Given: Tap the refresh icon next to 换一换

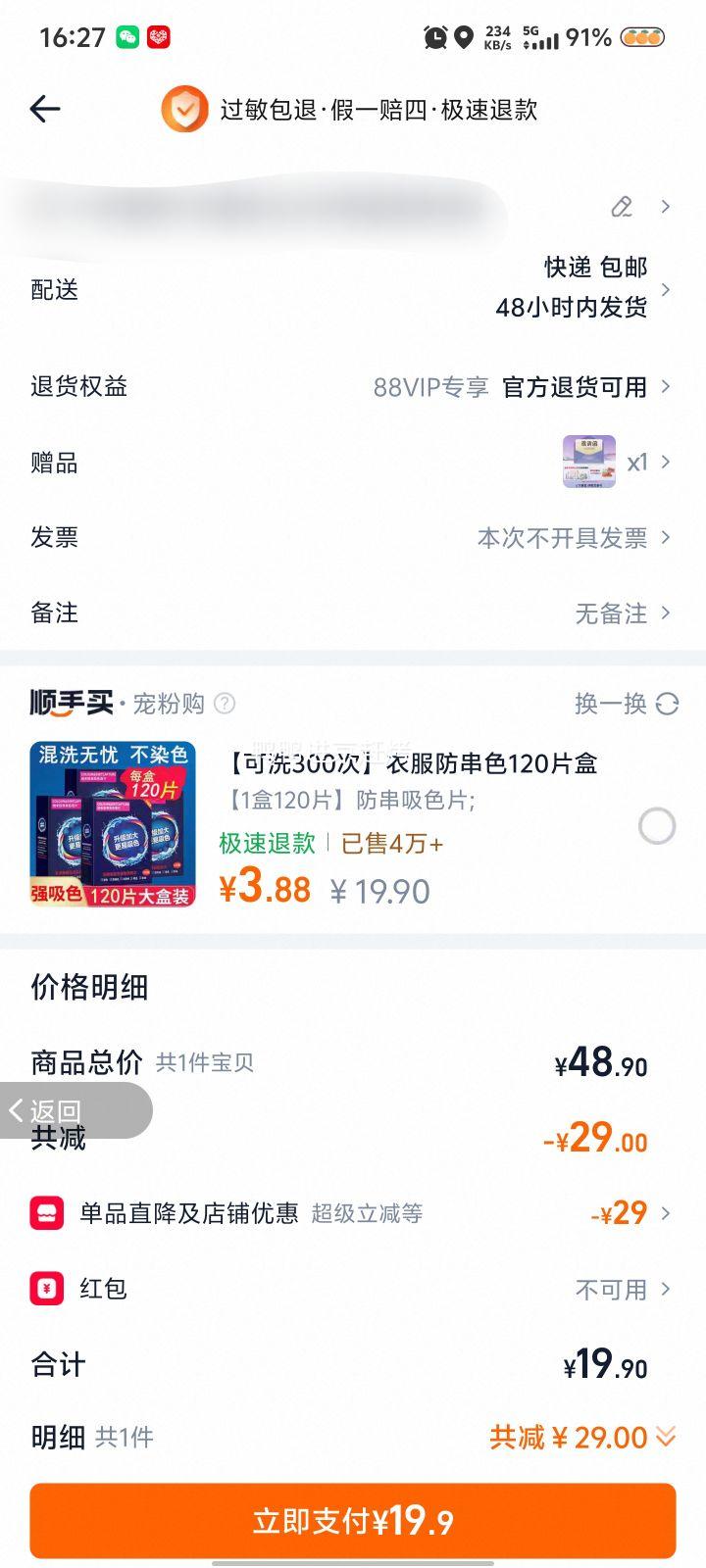Looking at the screenshot, I should [666, 704].
